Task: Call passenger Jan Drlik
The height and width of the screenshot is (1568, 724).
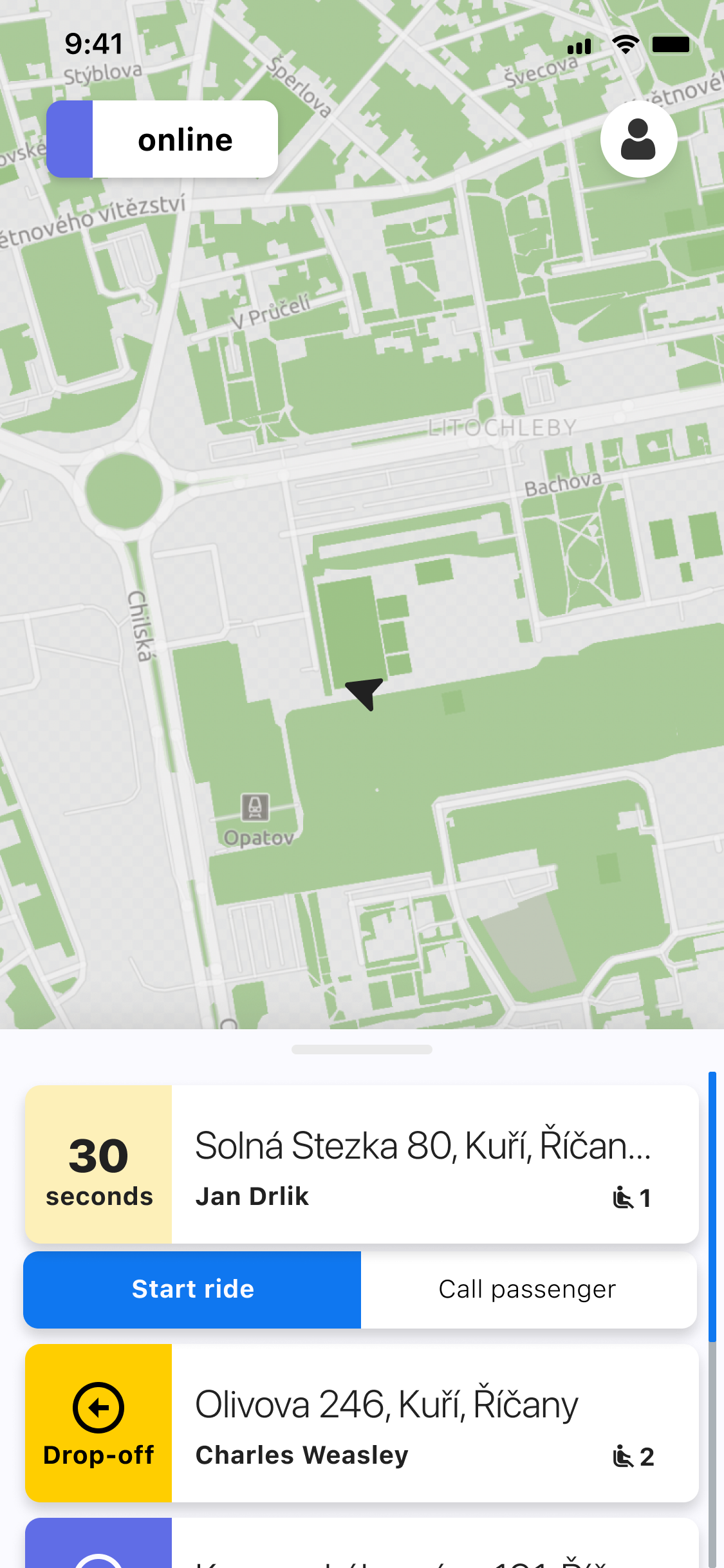Action: click(x=528, y=1289)
